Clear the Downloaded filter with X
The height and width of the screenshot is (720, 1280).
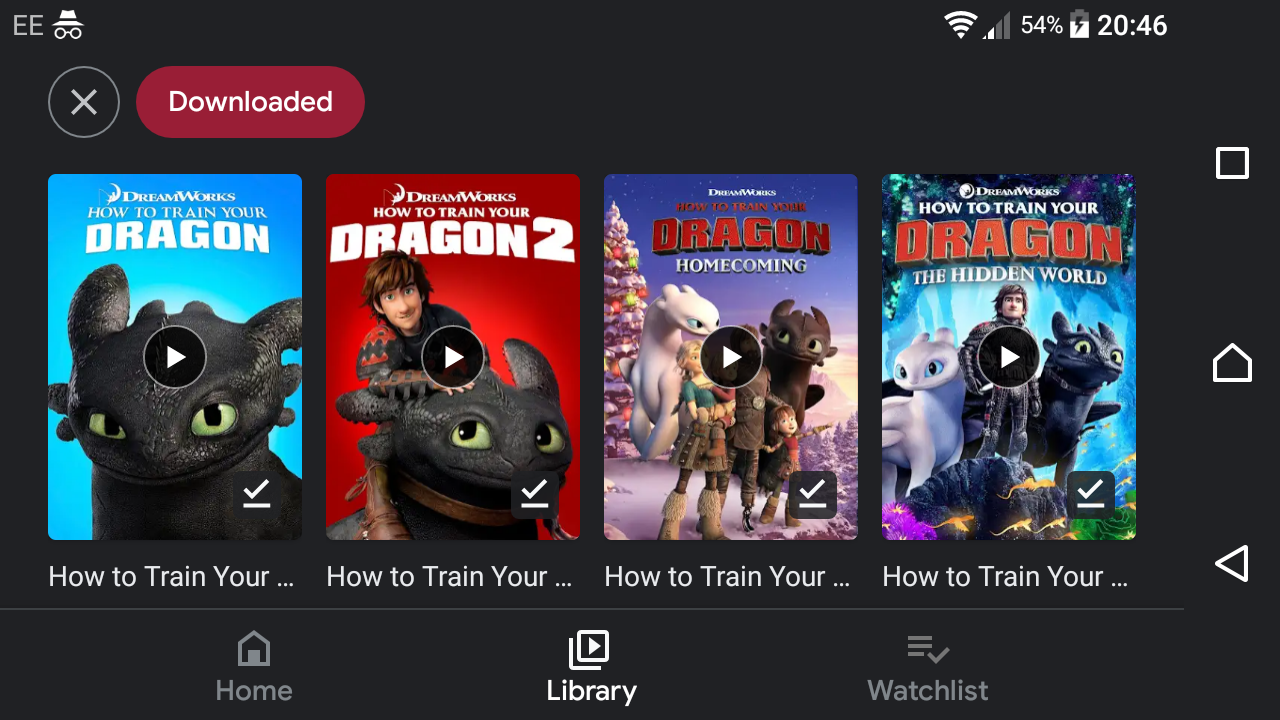tap(84, 102)
